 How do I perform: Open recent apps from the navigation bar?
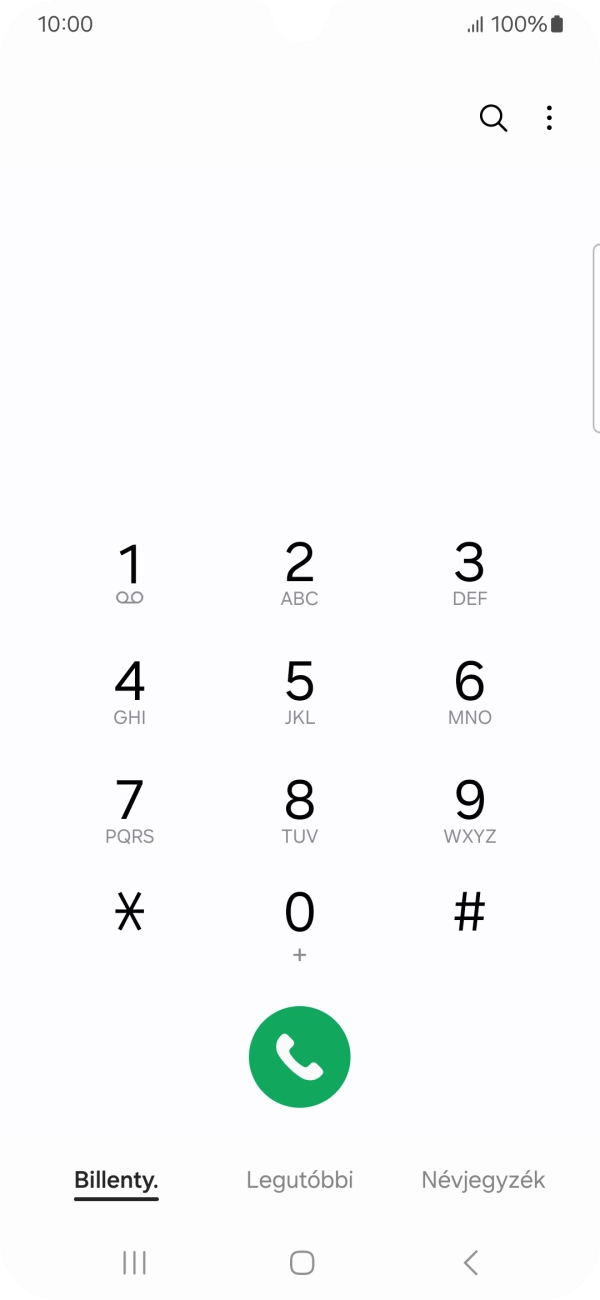click(x=134, y=1263)
